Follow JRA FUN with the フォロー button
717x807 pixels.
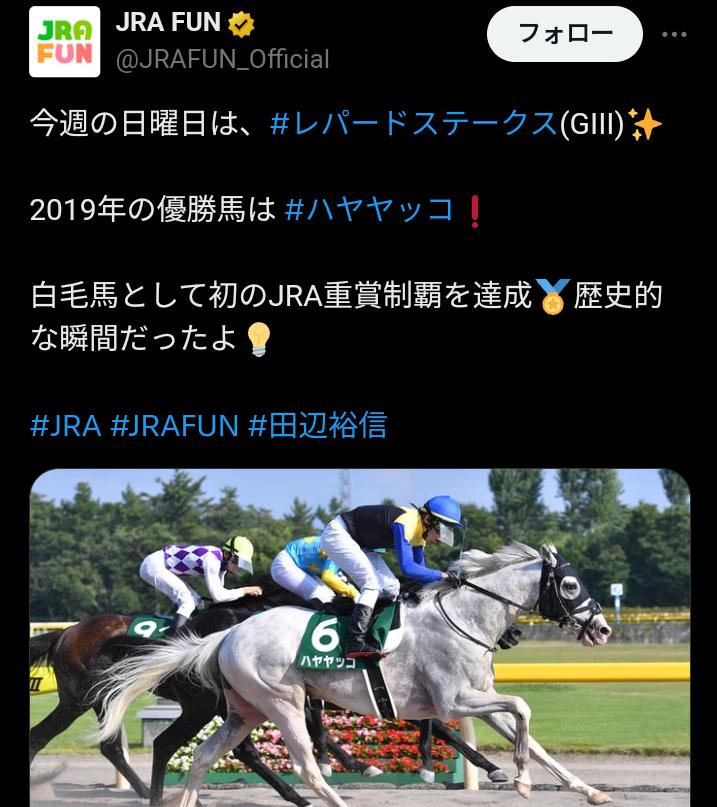[564, 34]
